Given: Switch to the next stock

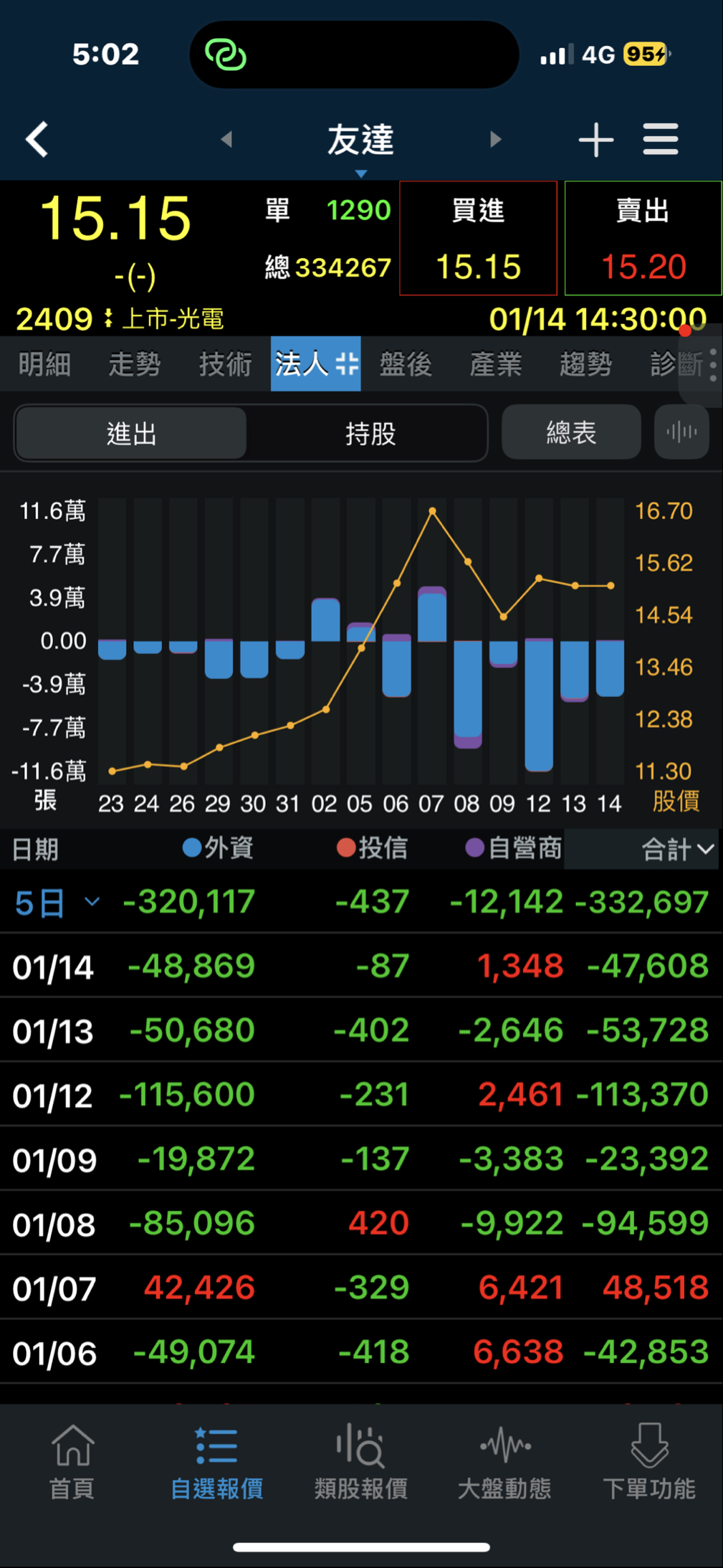Looking at the screenshot, I should point(495,139).
